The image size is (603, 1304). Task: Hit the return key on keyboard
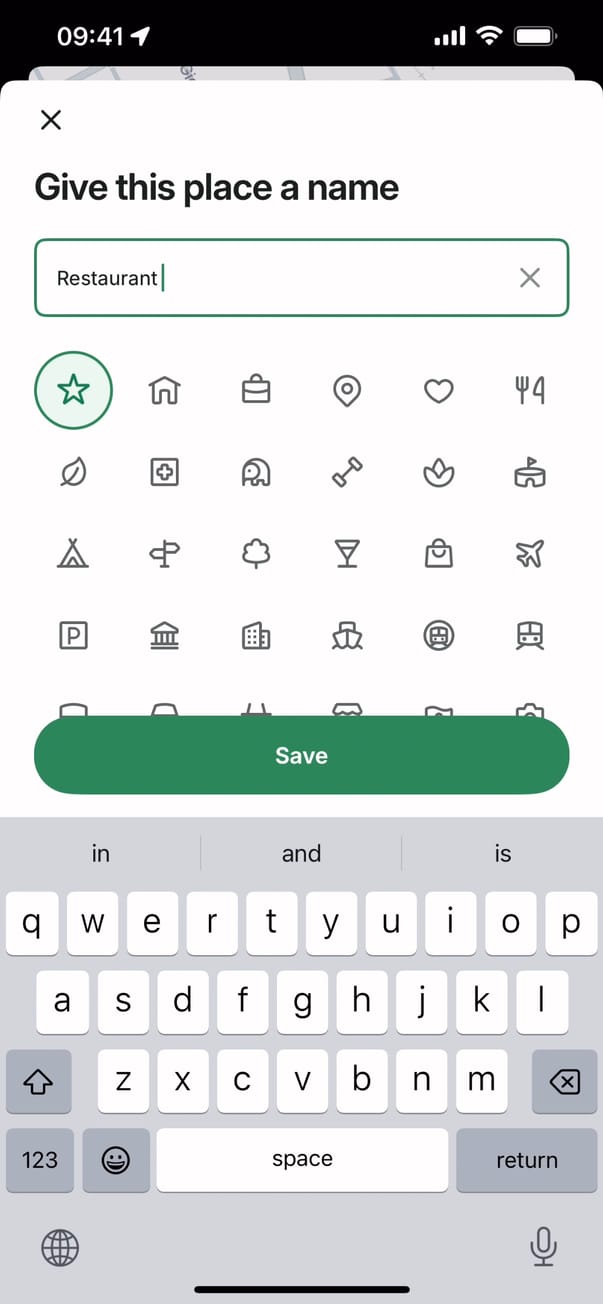pyautogui.click(x=526, y=1160)
